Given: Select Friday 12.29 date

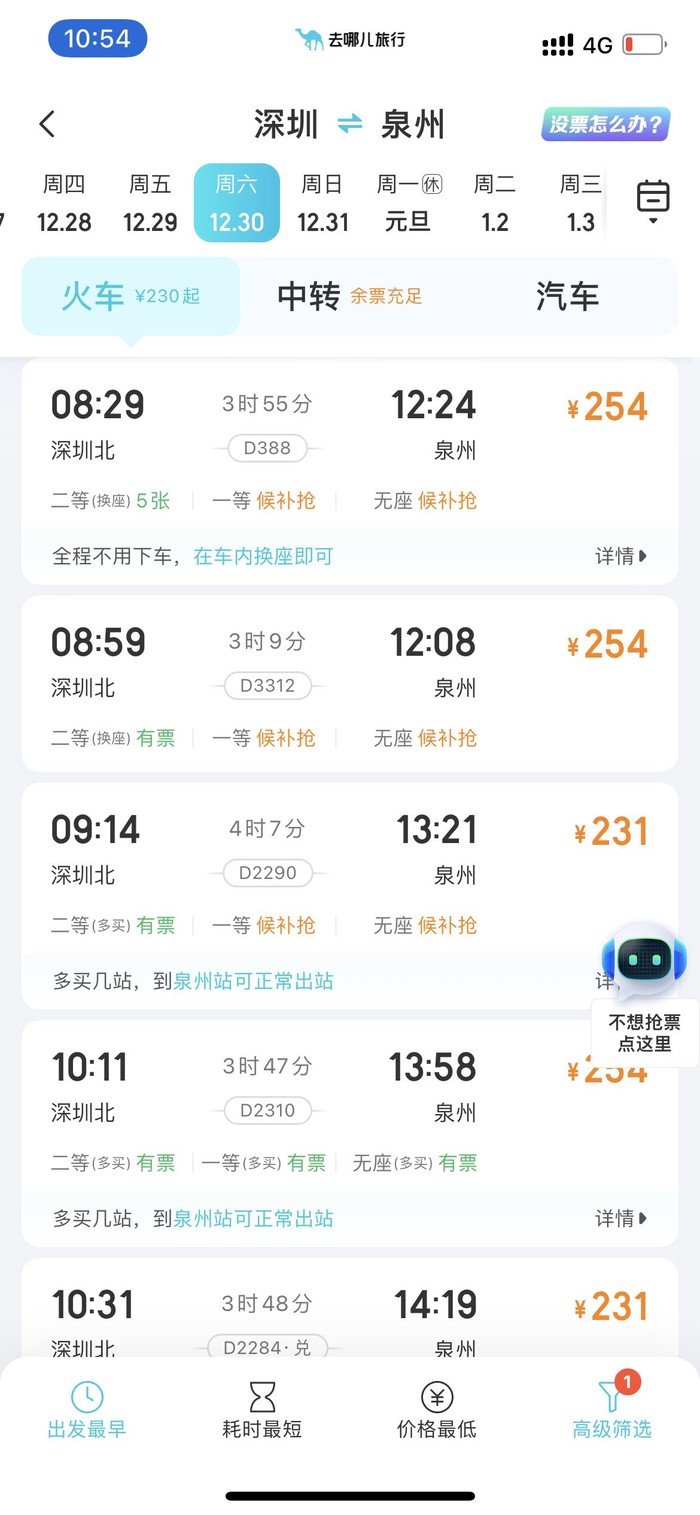Looking at the screenshot, I should point(150,203).
